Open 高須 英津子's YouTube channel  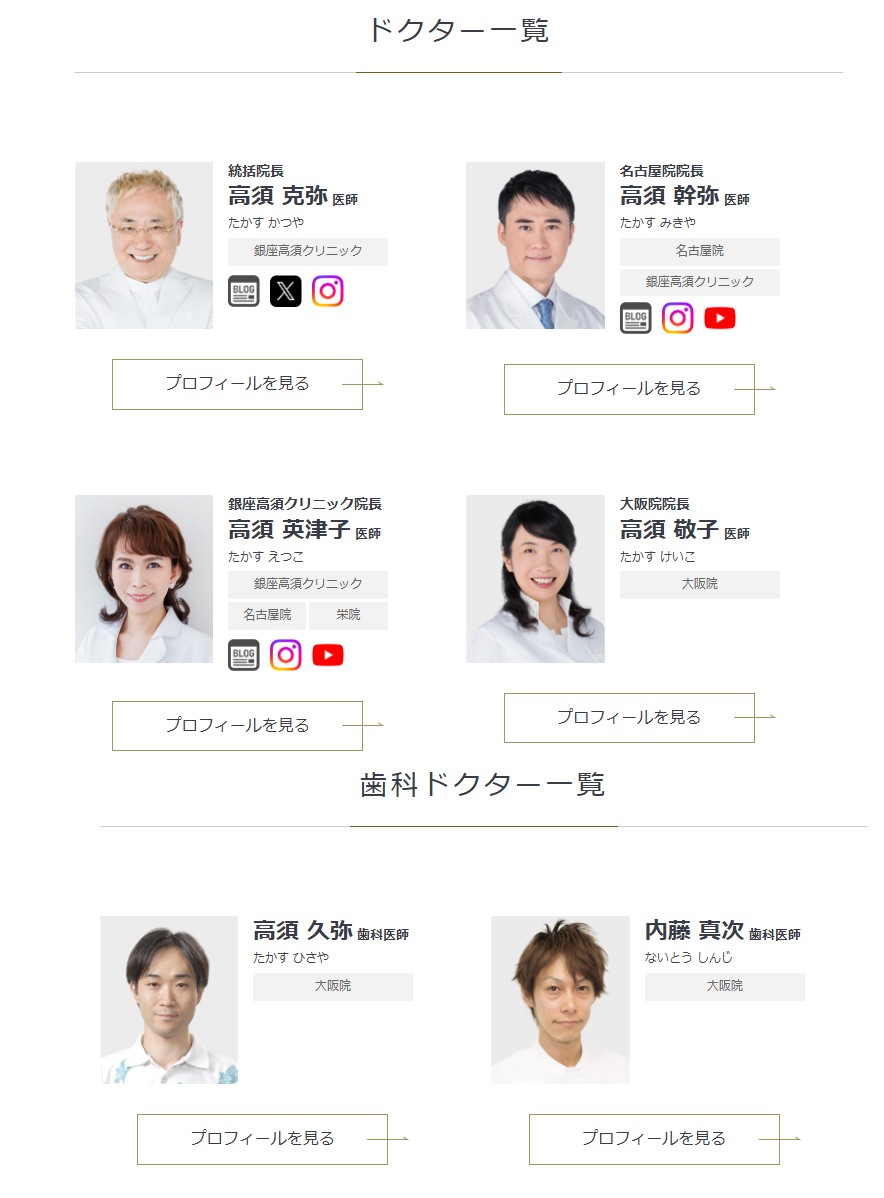[x=328, y=655]
